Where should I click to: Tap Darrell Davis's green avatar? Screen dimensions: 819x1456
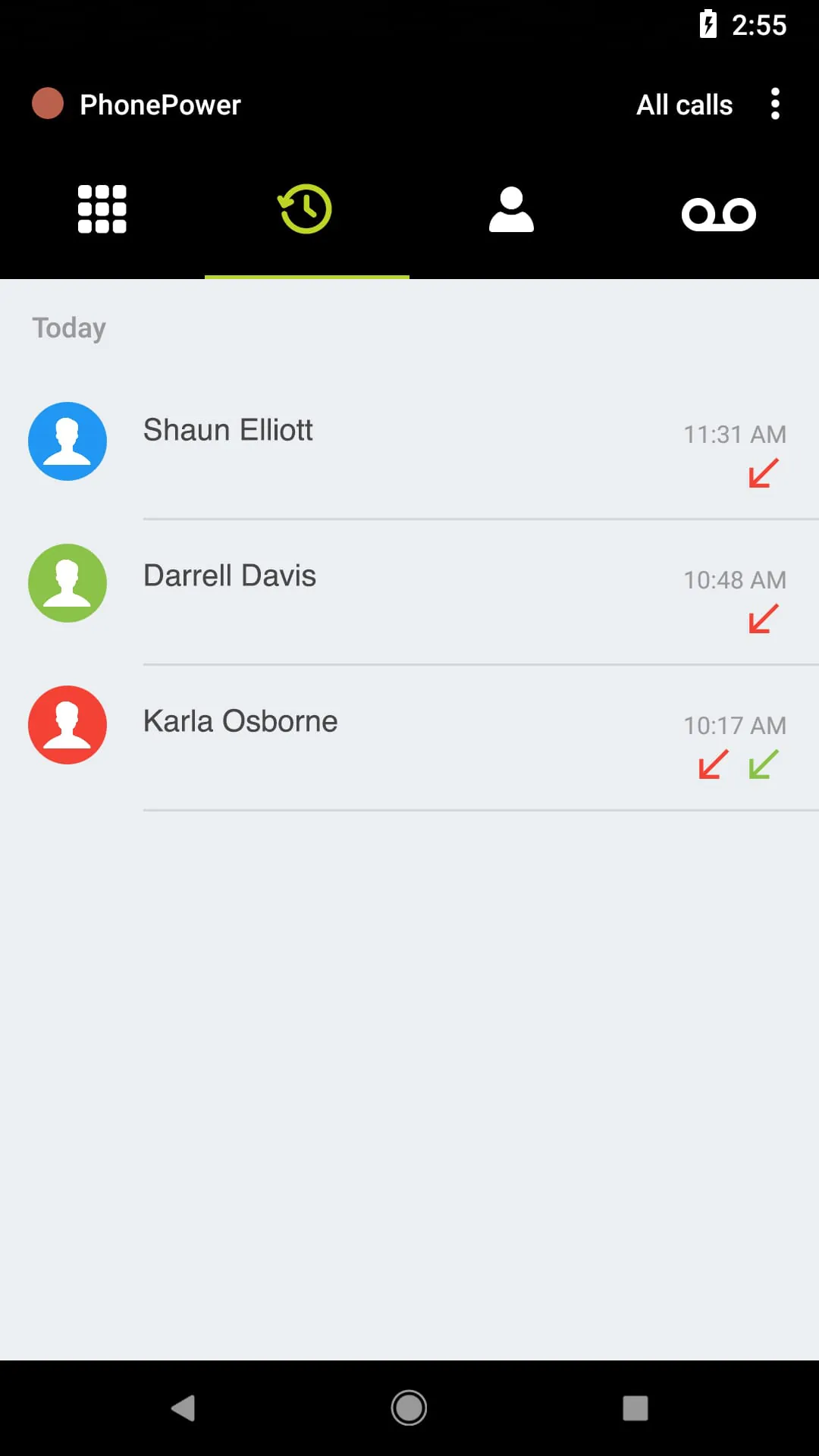point(67,583)
